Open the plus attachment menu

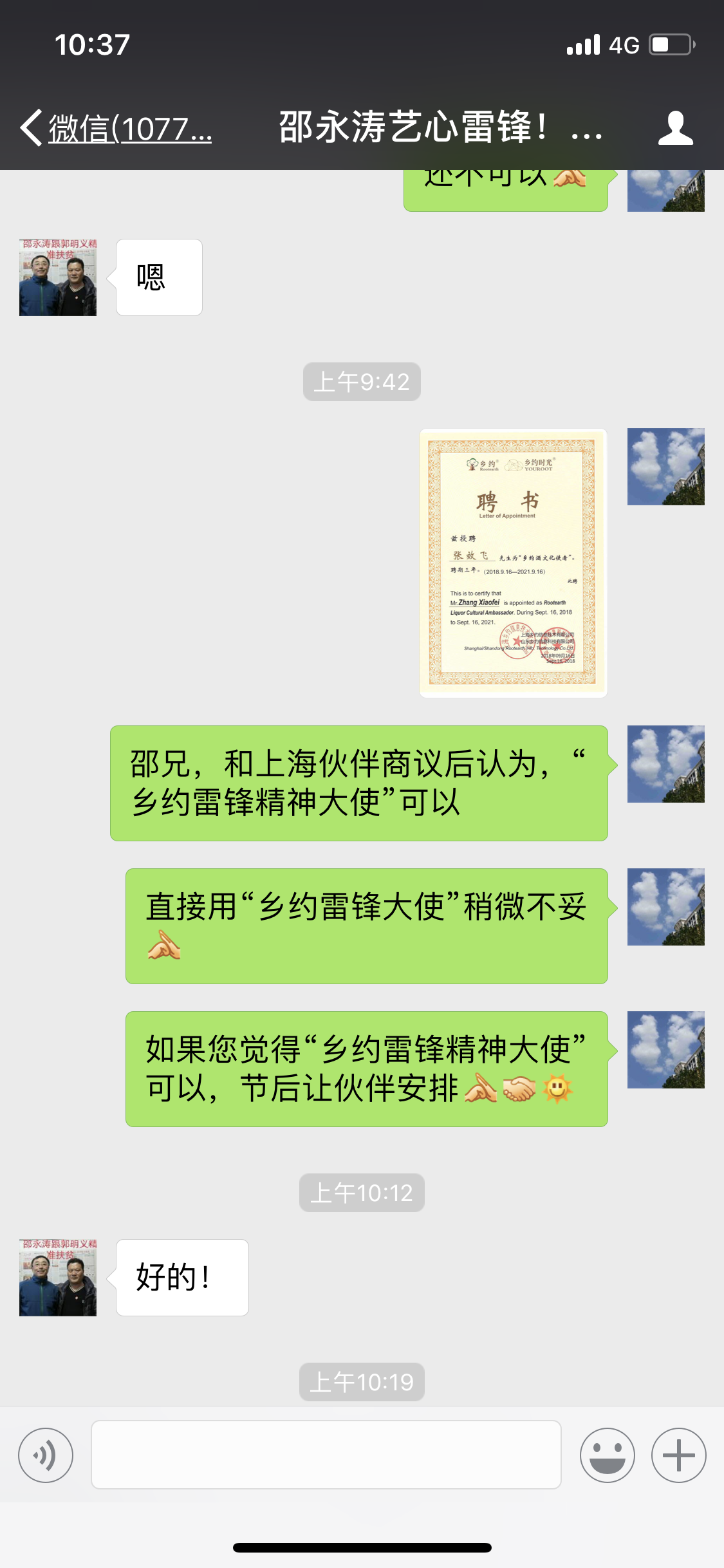[678, 1455]
